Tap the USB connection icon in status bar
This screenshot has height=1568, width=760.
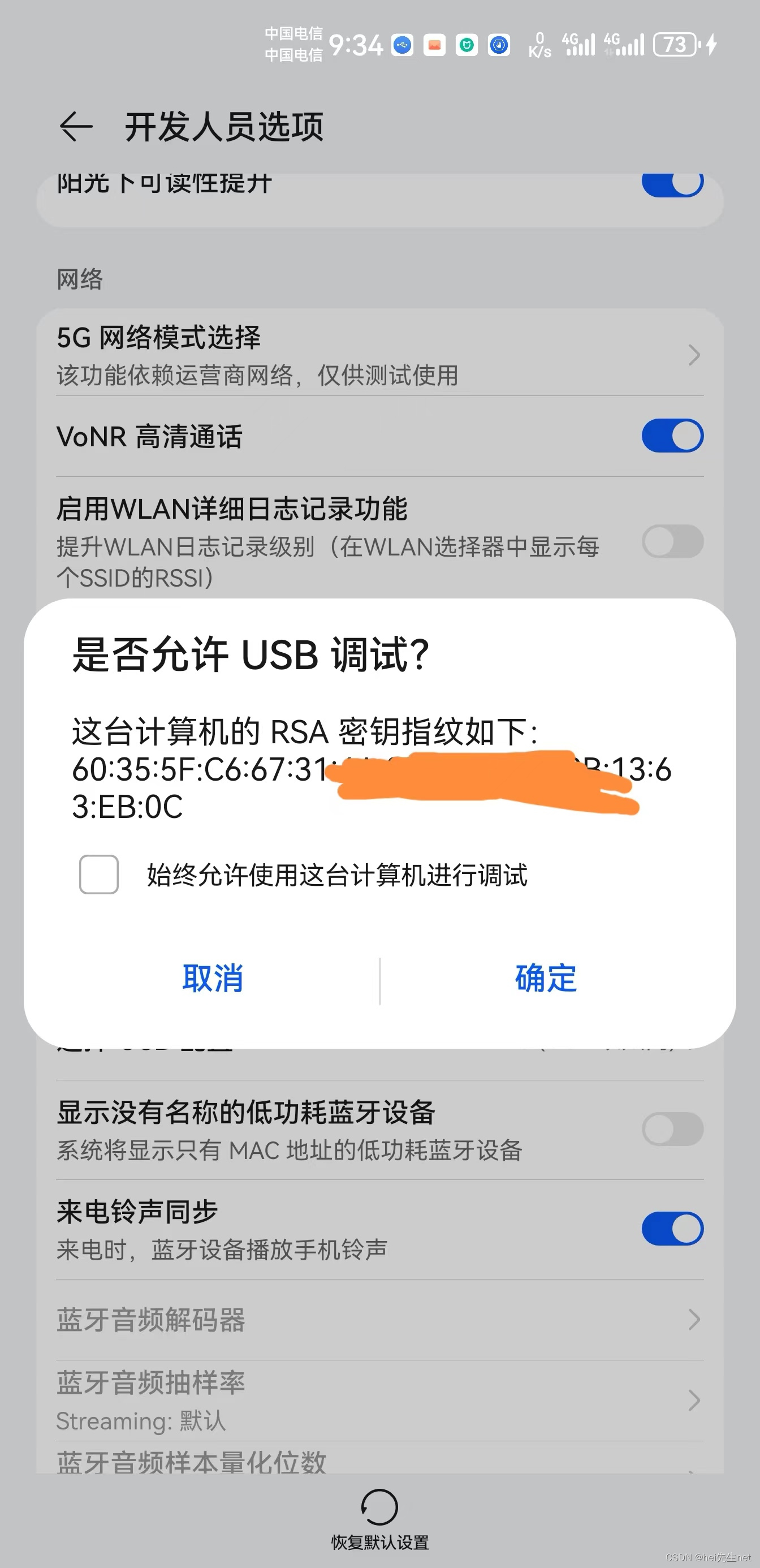(403, 45)
